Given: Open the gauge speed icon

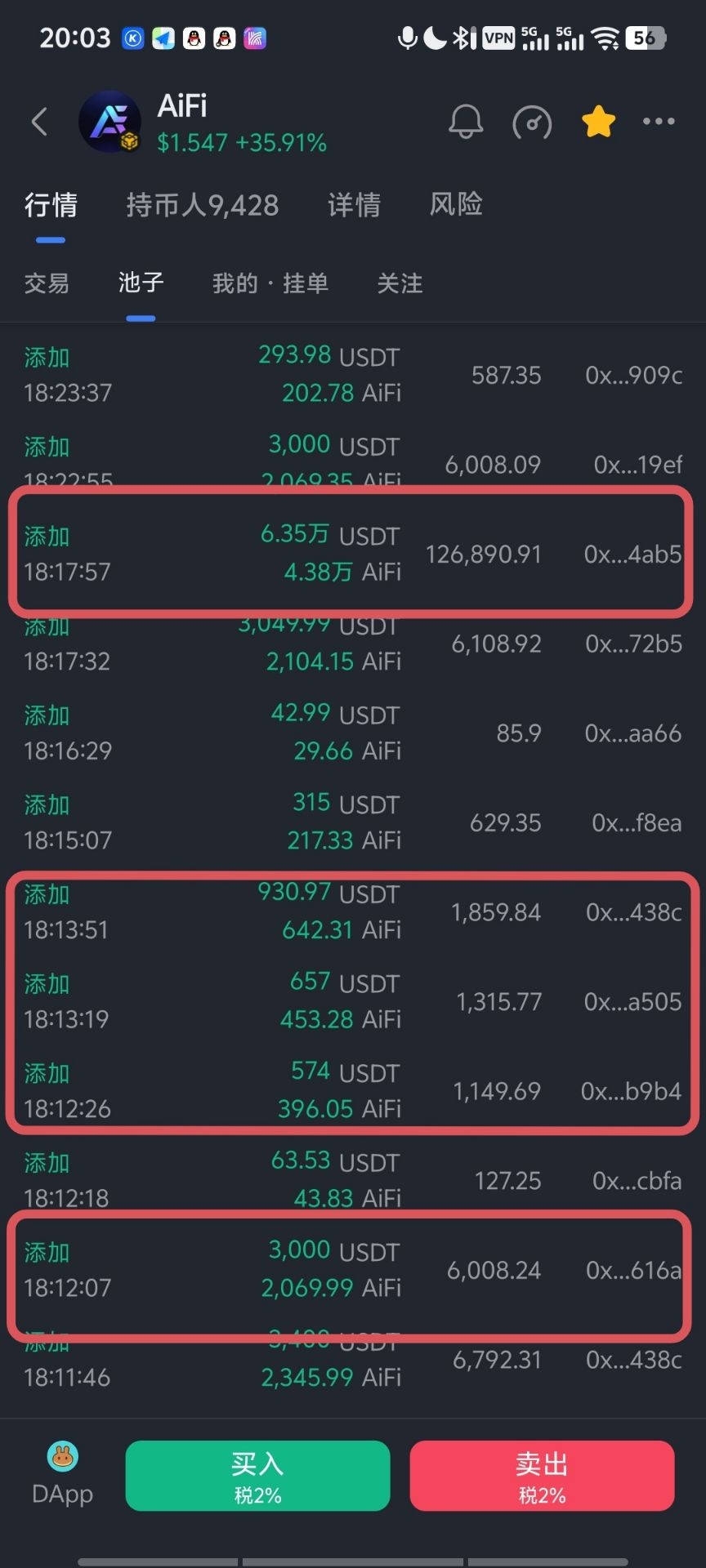Looking at the screenshot, I should point(532,122).
